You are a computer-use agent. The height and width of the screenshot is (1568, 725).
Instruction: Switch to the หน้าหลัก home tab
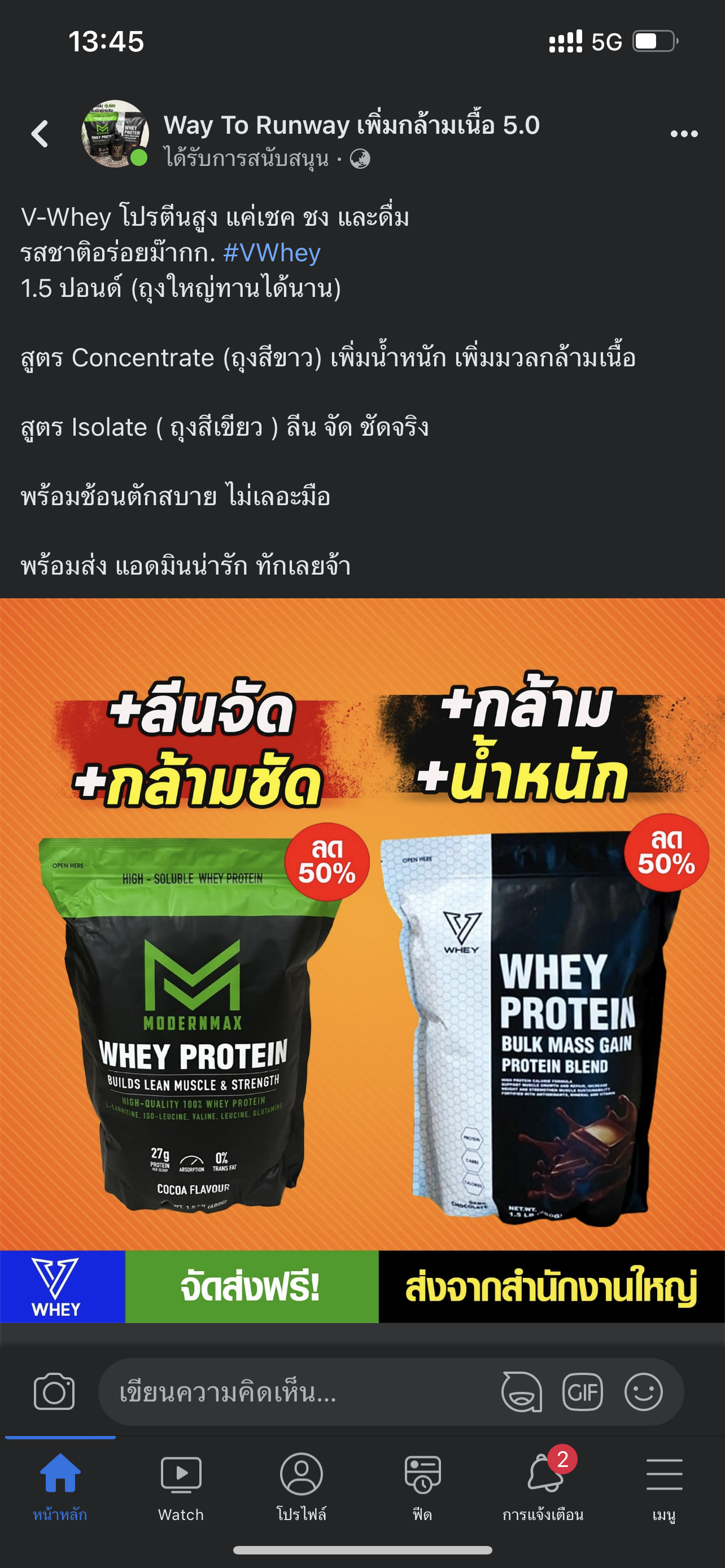60,1486
